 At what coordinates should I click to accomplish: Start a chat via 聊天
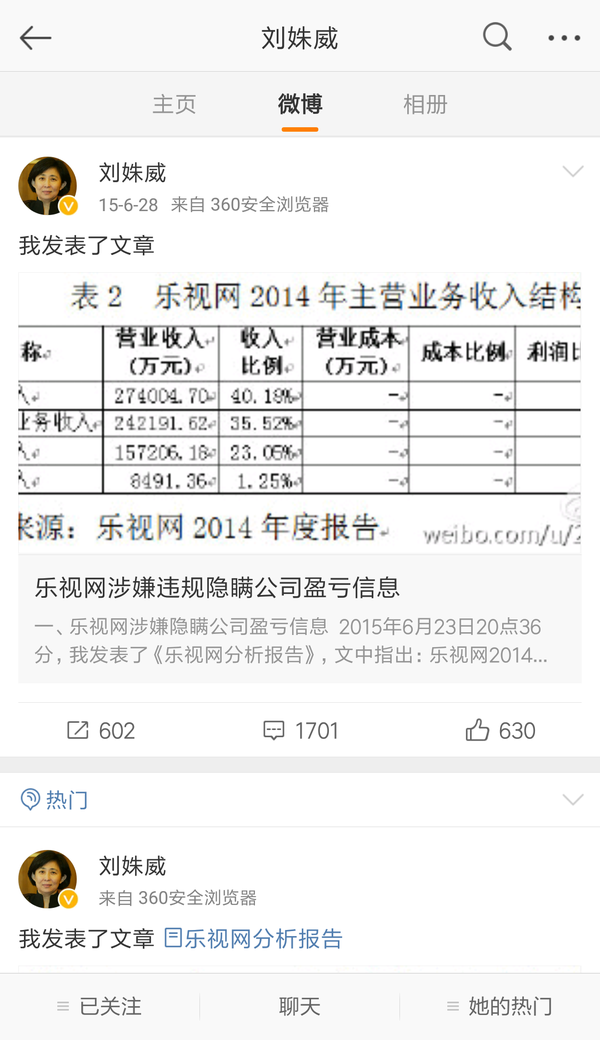[300, 1006]
